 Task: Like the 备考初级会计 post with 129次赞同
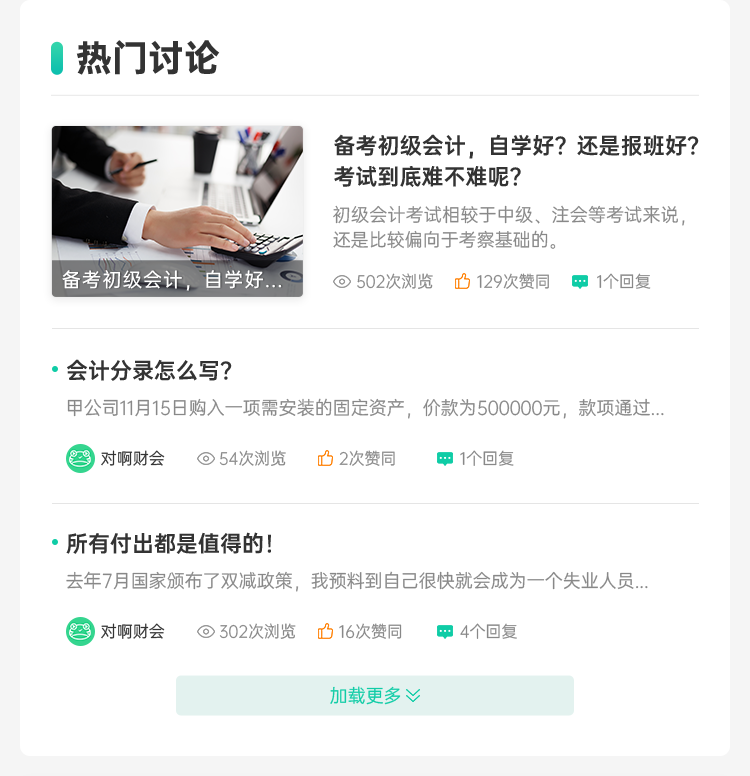pyautogui.click(x=463, y=282)
